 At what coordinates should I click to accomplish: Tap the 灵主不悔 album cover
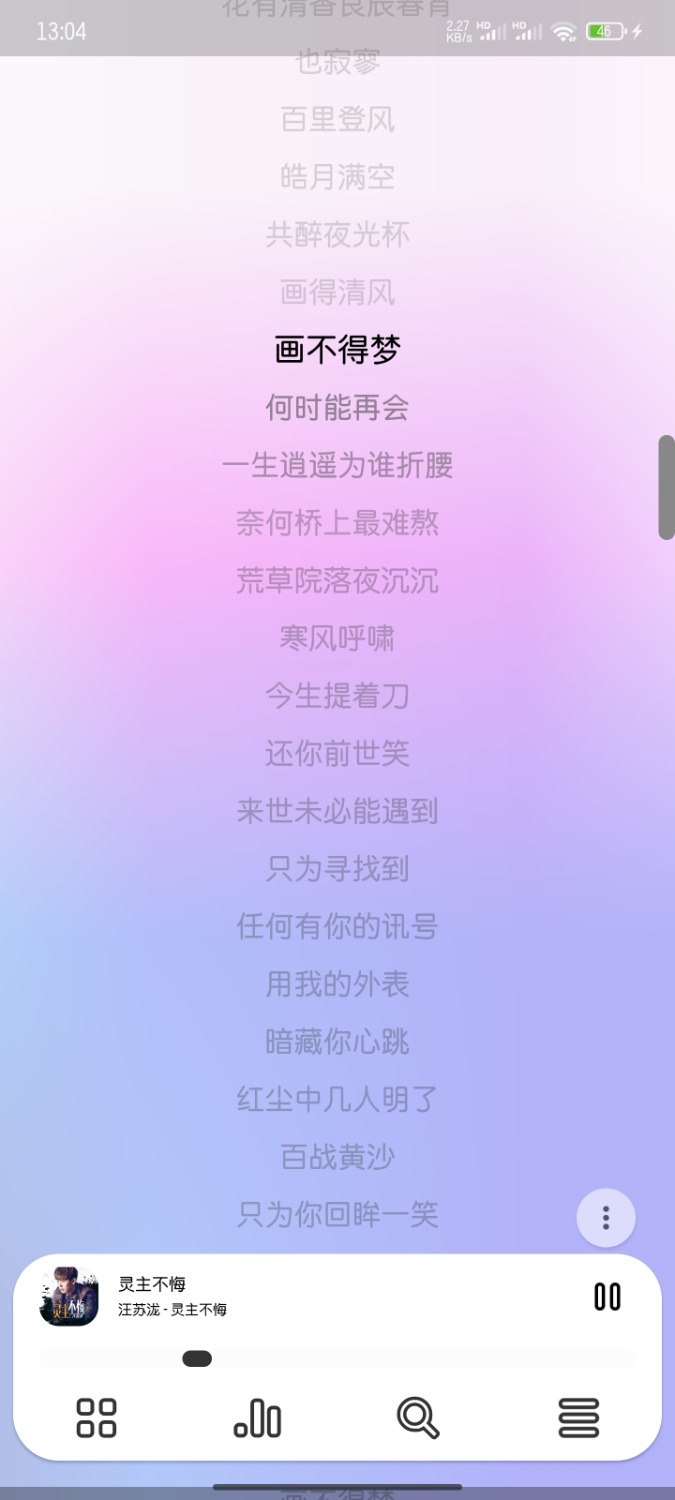tap(69, 1297)
